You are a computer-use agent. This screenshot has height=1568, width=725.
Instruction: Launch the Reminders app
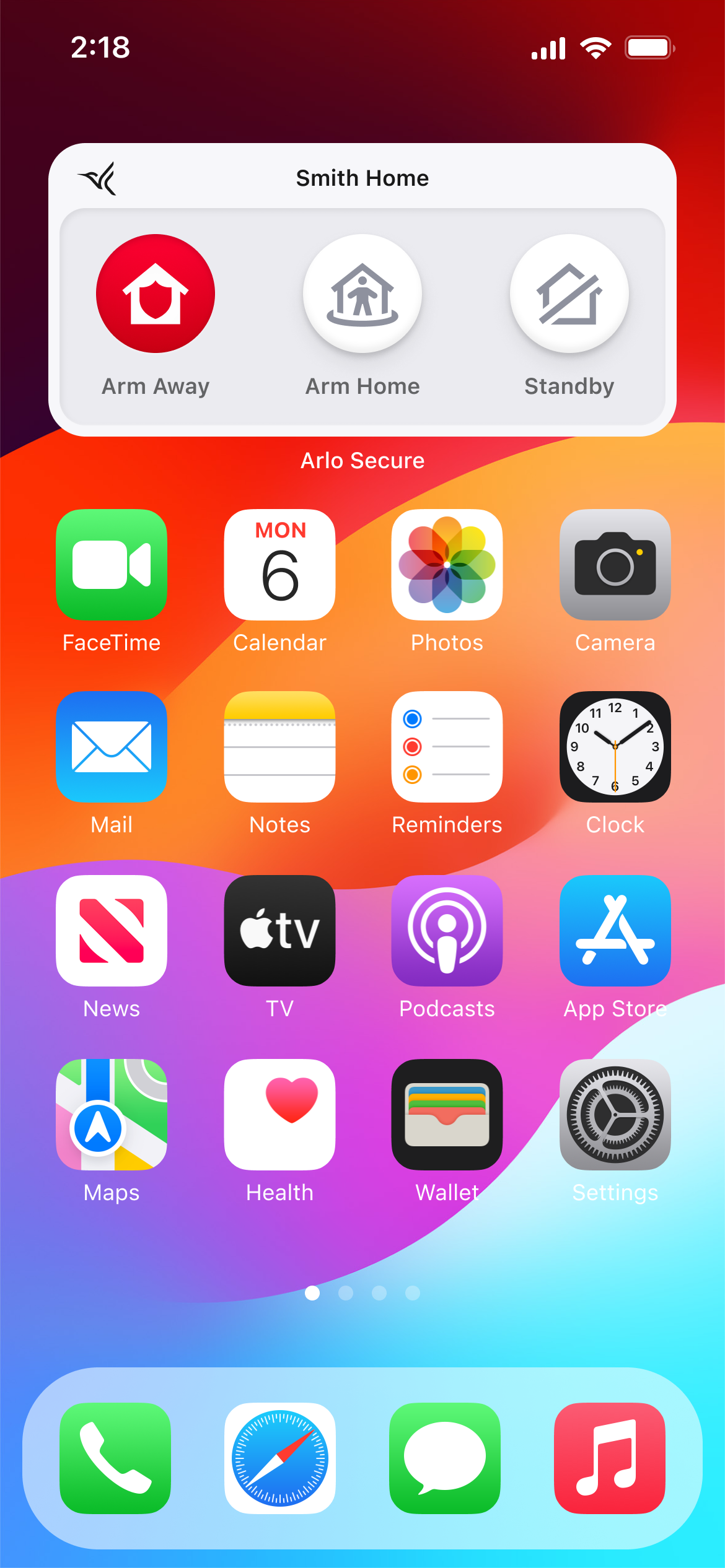447,747
